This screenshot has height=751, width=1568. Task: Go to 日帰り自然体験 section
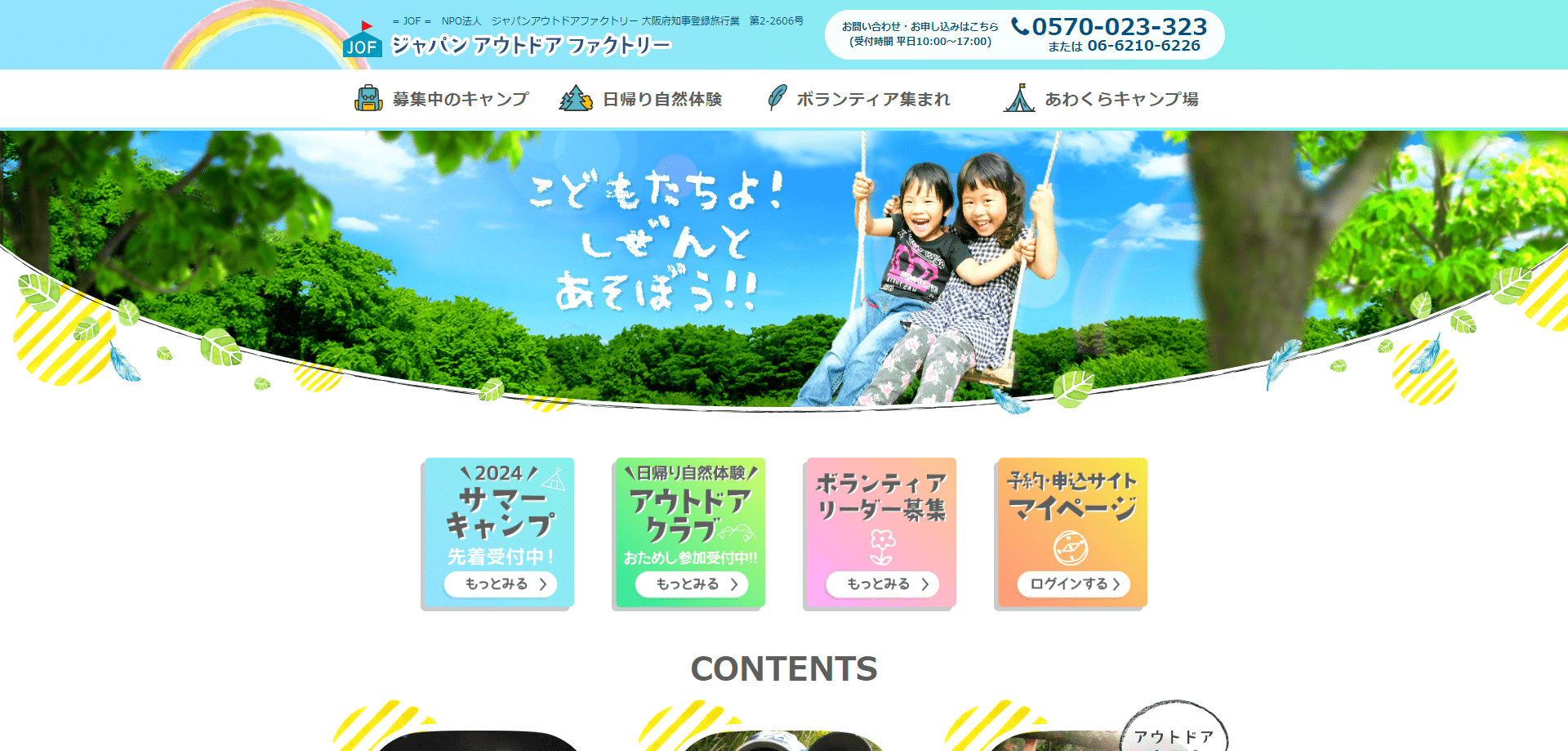click(641, 99)
